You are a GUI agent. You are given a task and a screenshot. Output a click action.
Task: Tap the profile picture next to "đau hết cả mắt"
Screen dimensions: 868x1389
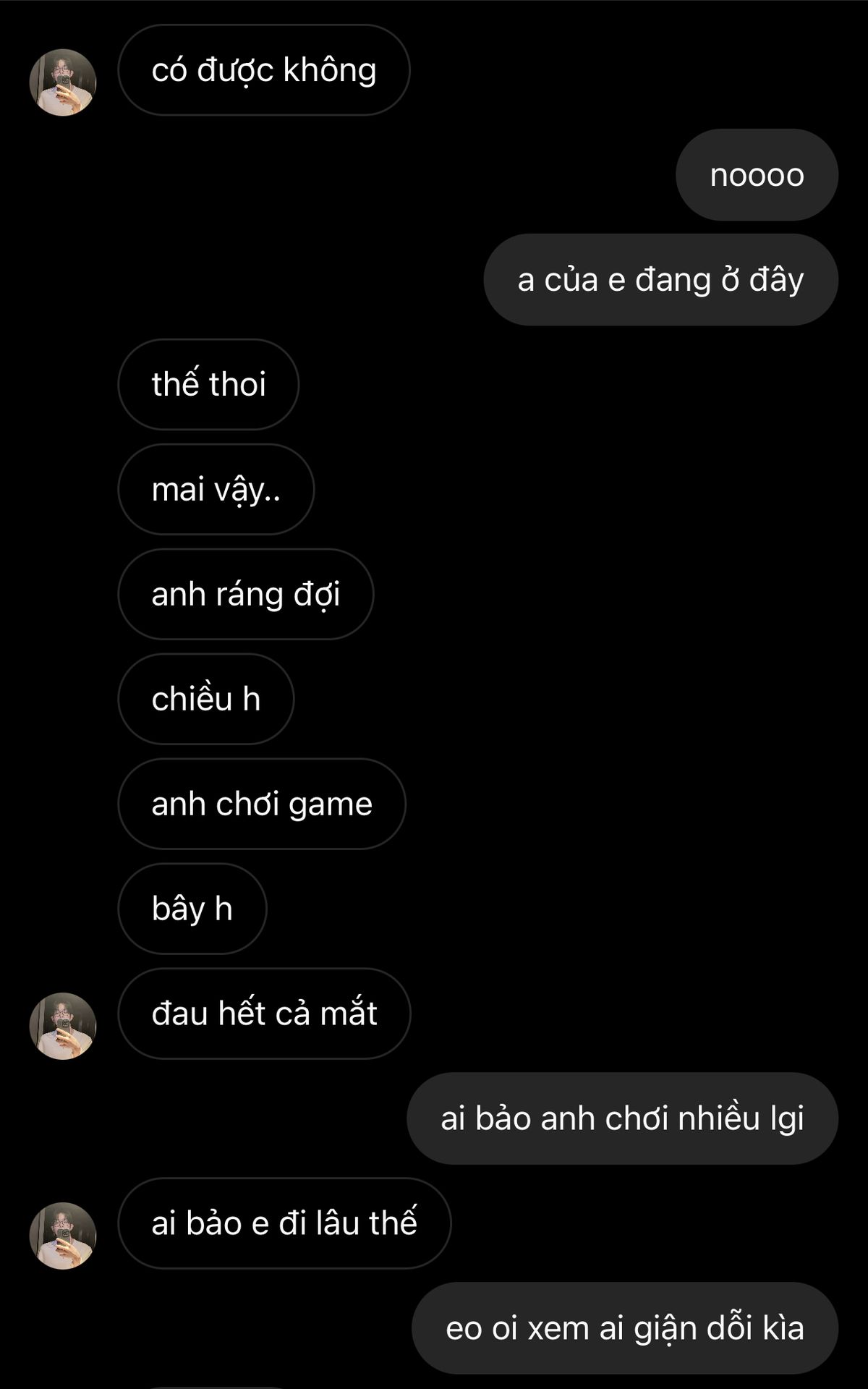(63, 1026)
